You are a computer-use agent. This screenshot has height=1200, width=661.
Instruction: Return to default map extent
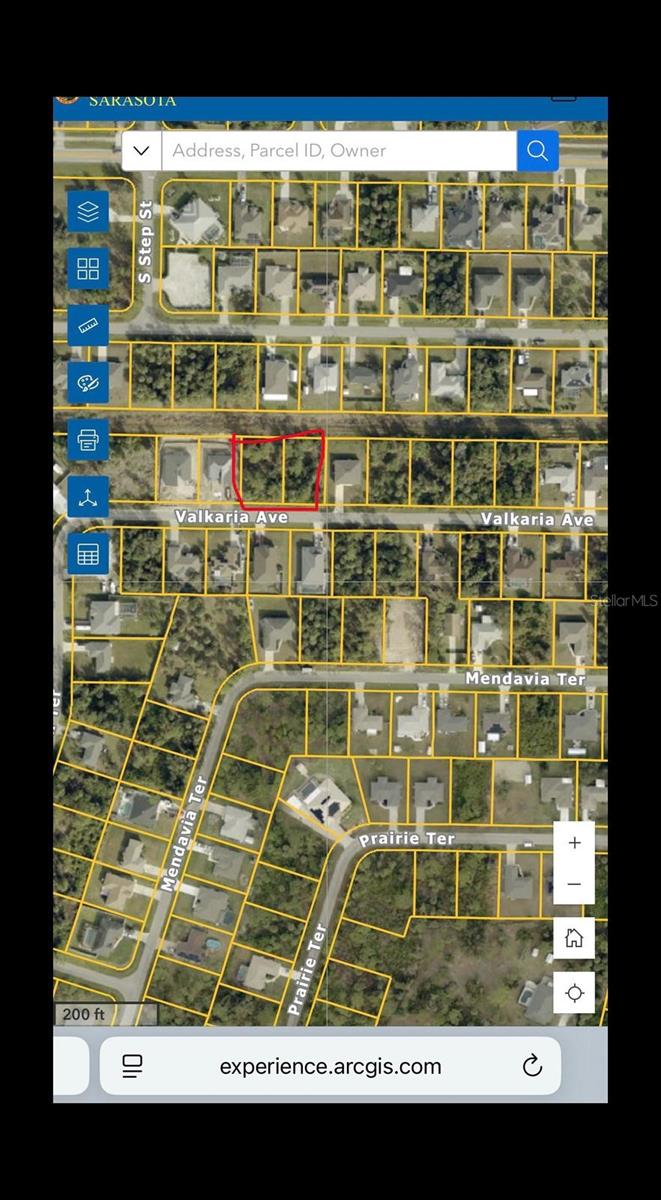[x=574, y=938]
